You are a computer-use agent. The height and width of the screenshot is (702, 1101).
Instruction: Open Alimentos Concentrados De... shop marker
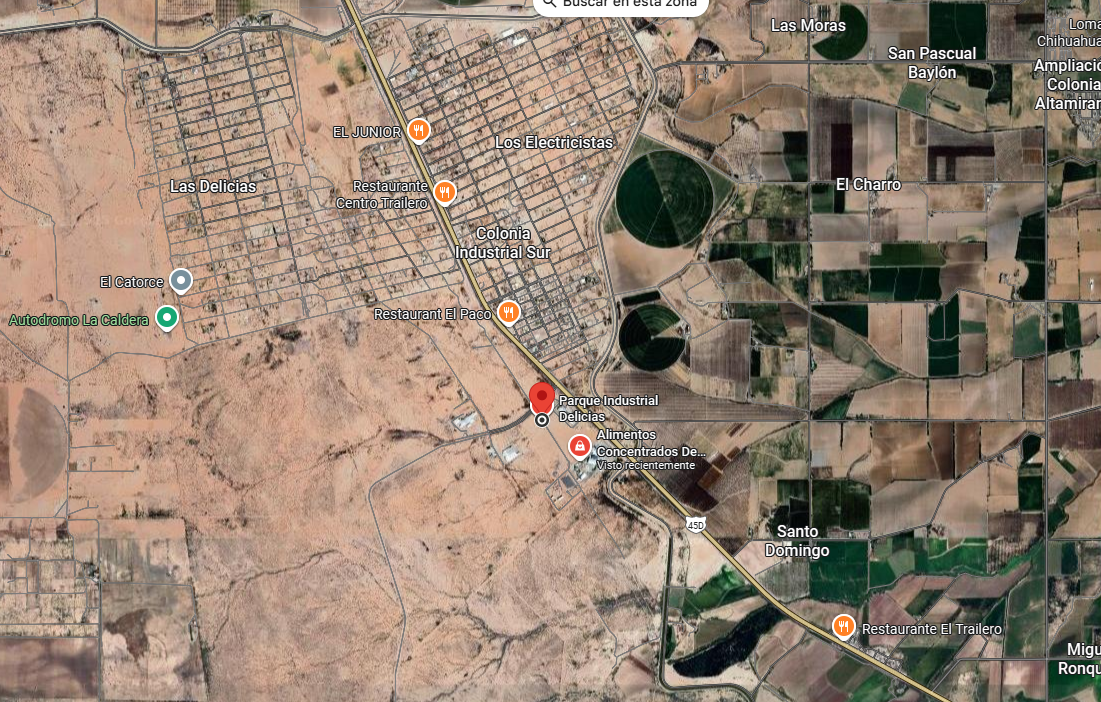[x=579, y=446]
